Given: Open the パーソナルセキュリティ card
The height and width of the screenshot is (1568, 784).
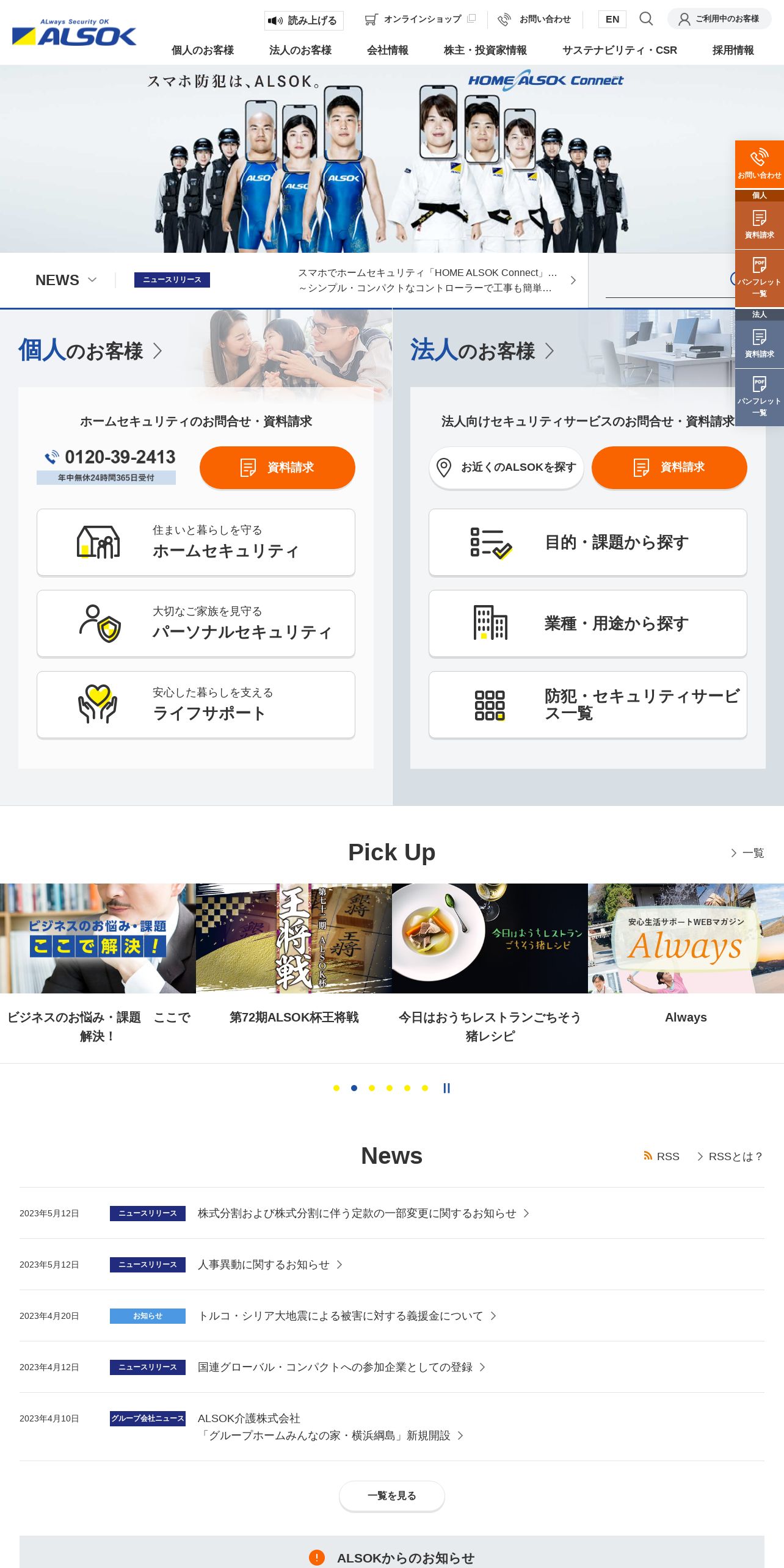Looking at the screenshot, I should [196, 623].
